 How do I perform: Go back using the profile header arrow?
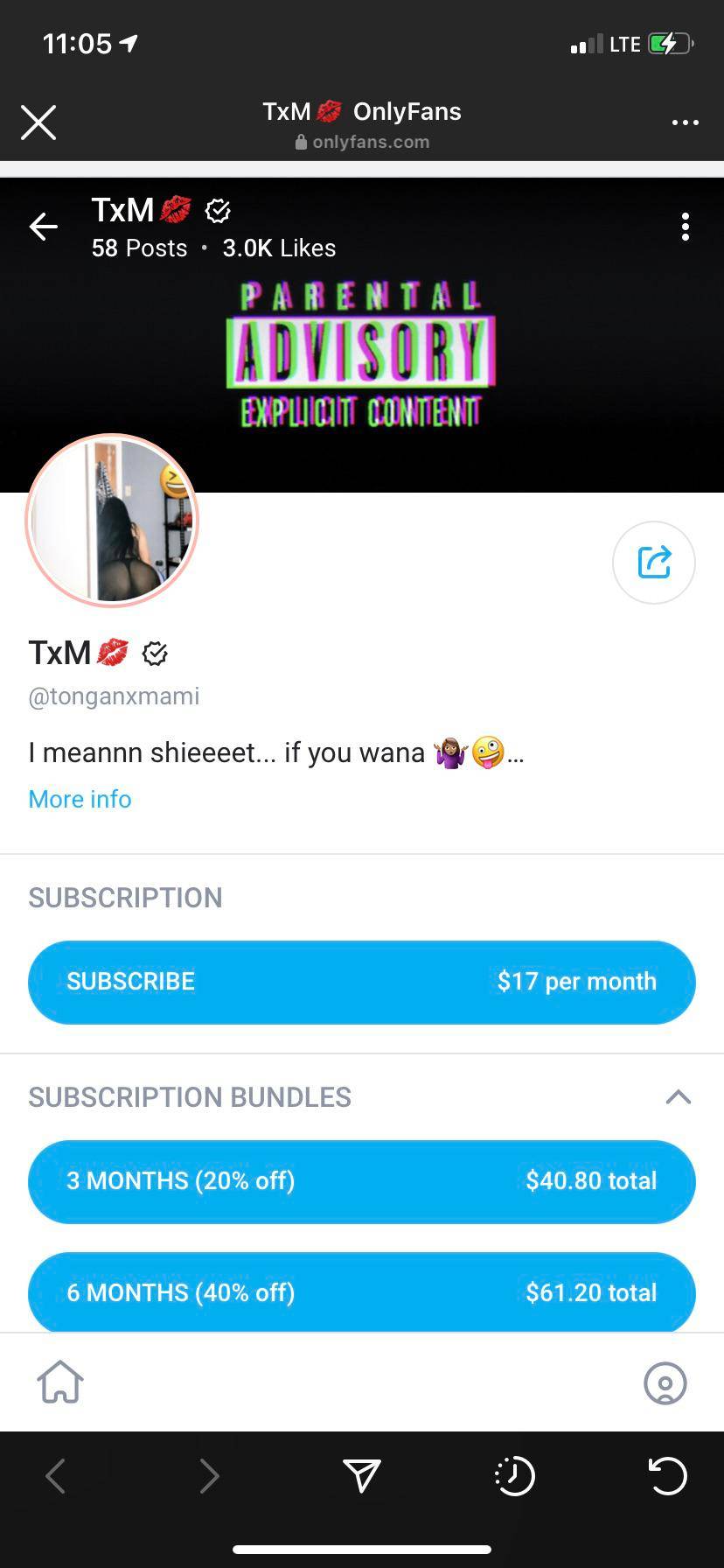[43, 227]
